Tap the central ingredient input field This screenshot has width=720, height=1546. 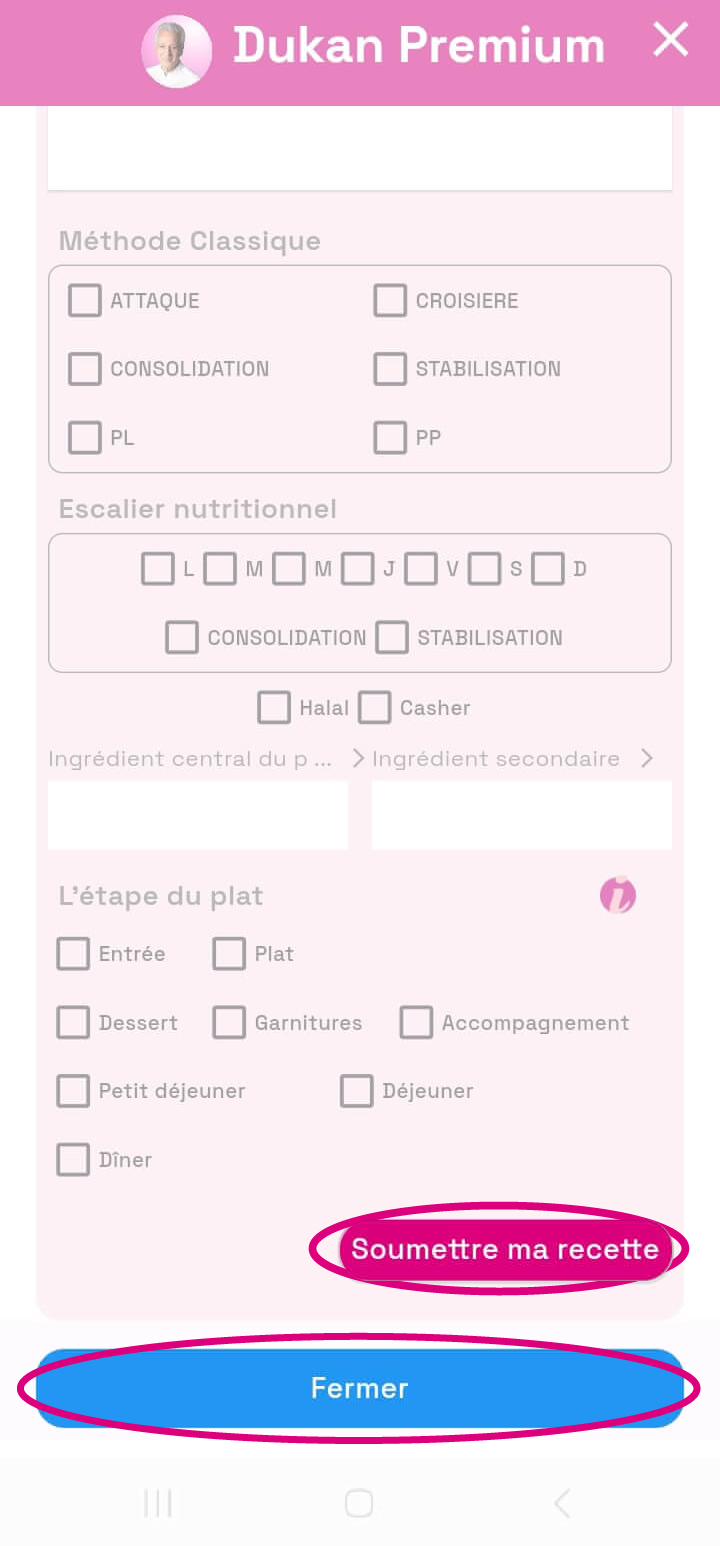click(x=198, y=815)
